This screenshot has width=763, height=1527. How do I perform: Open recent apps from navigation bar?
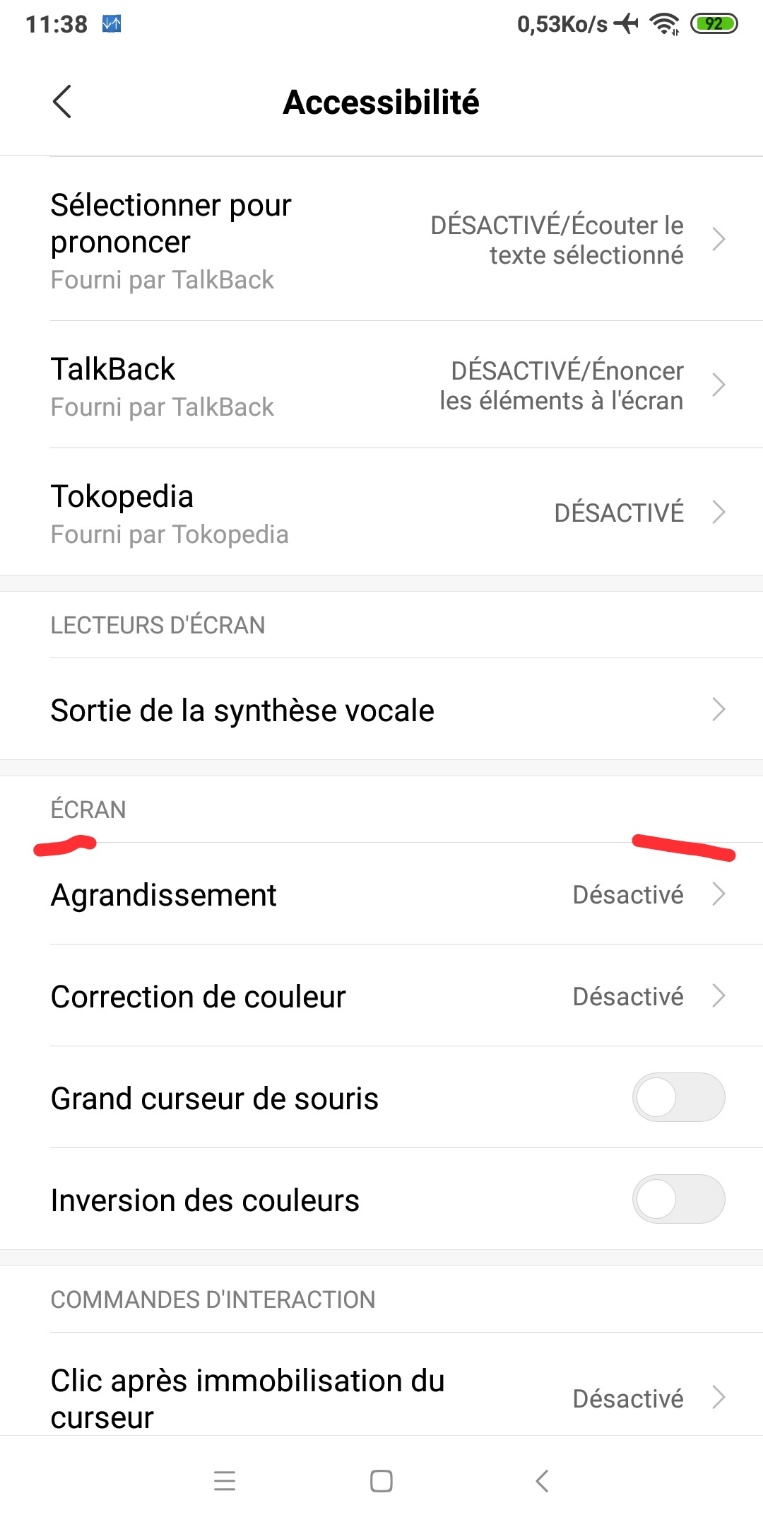coord(224,1481)
